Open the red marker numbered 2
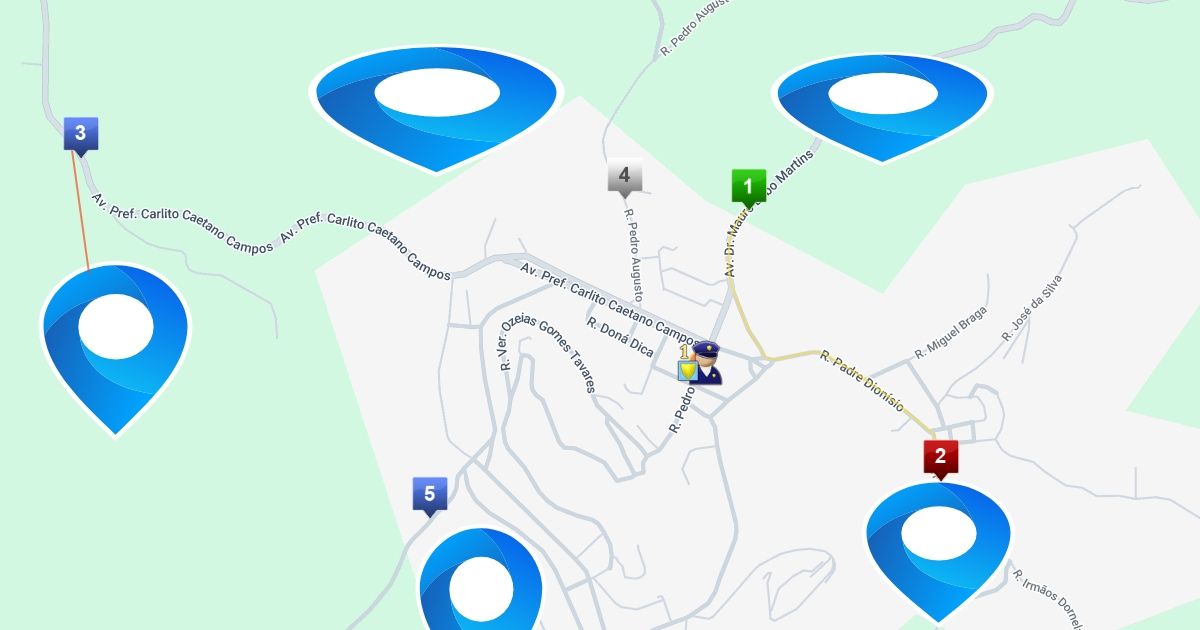The height and width of the screenshot is (630, 1200). click(940, 457)
